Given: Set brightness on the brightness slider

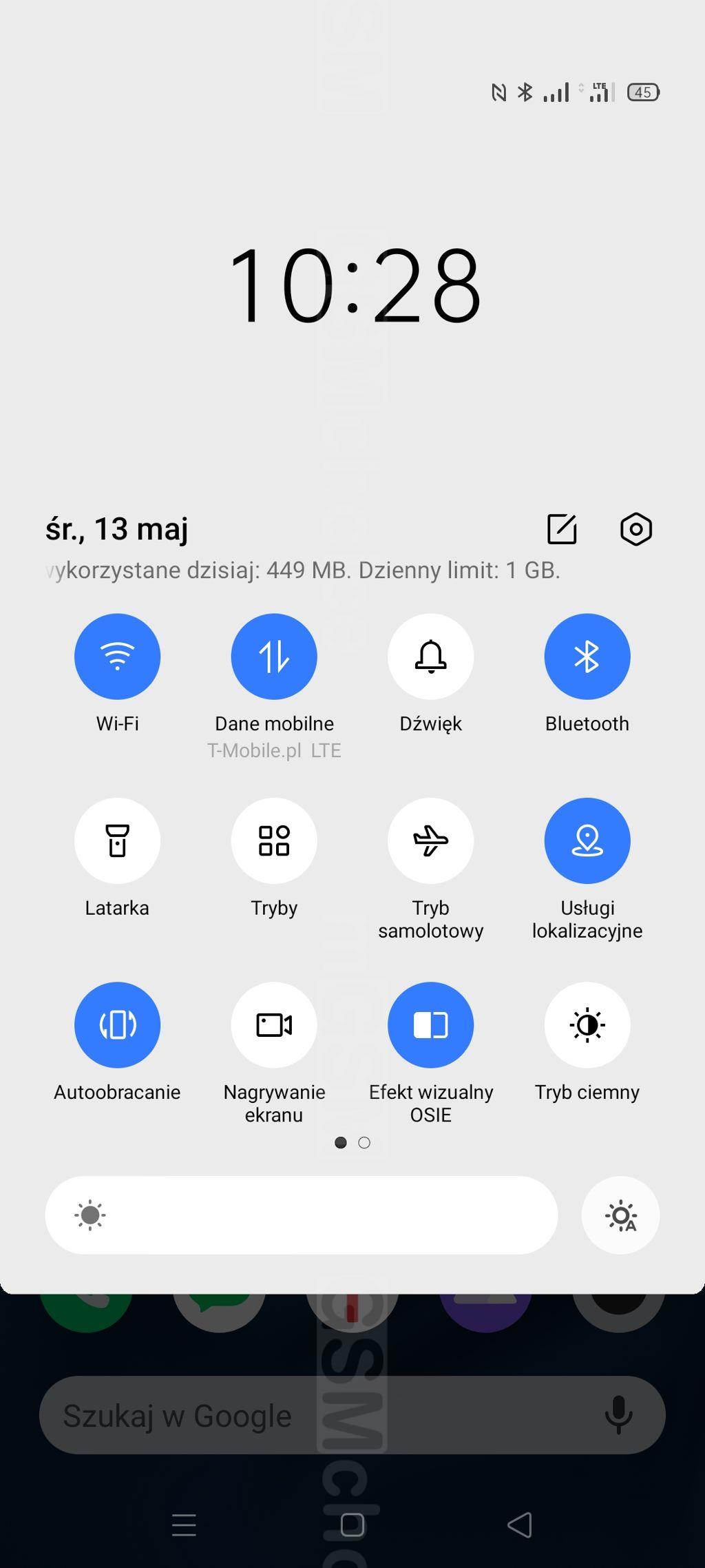Looking at the screenshot, I should pos(302,1215).
